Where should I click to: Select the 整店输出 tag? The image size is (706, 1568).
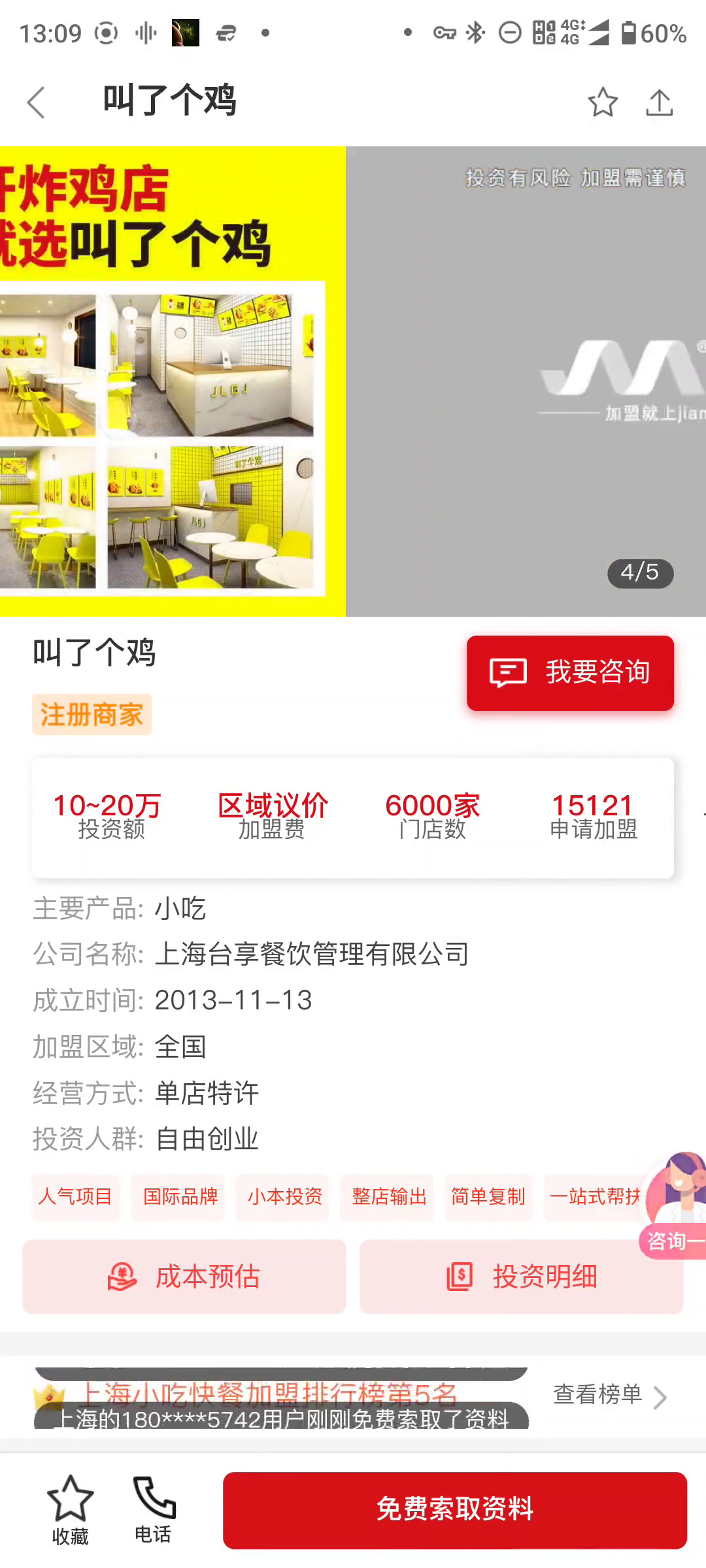pyautogui.click(x=388, y=1197)
